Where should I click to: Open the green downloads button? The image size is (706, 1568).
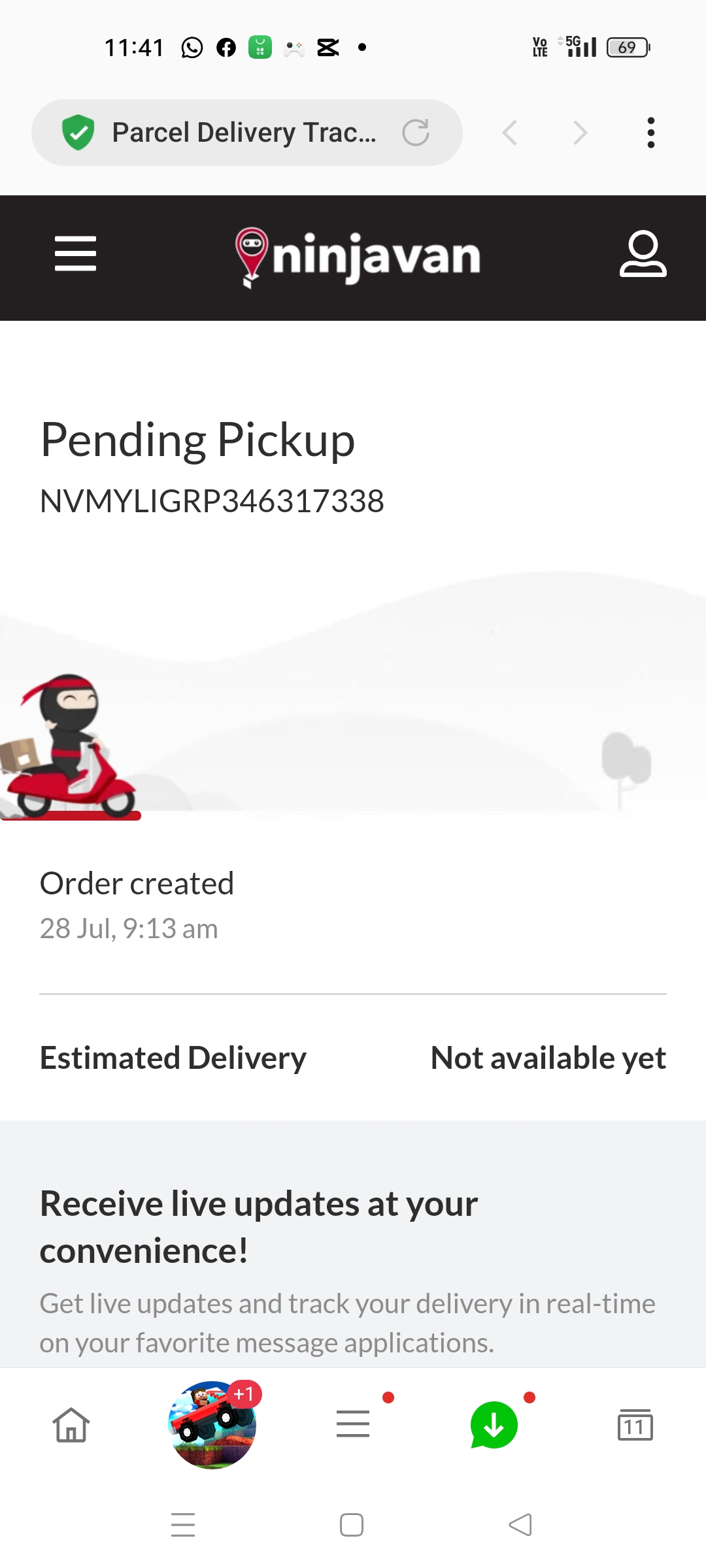coord(494,1425)
